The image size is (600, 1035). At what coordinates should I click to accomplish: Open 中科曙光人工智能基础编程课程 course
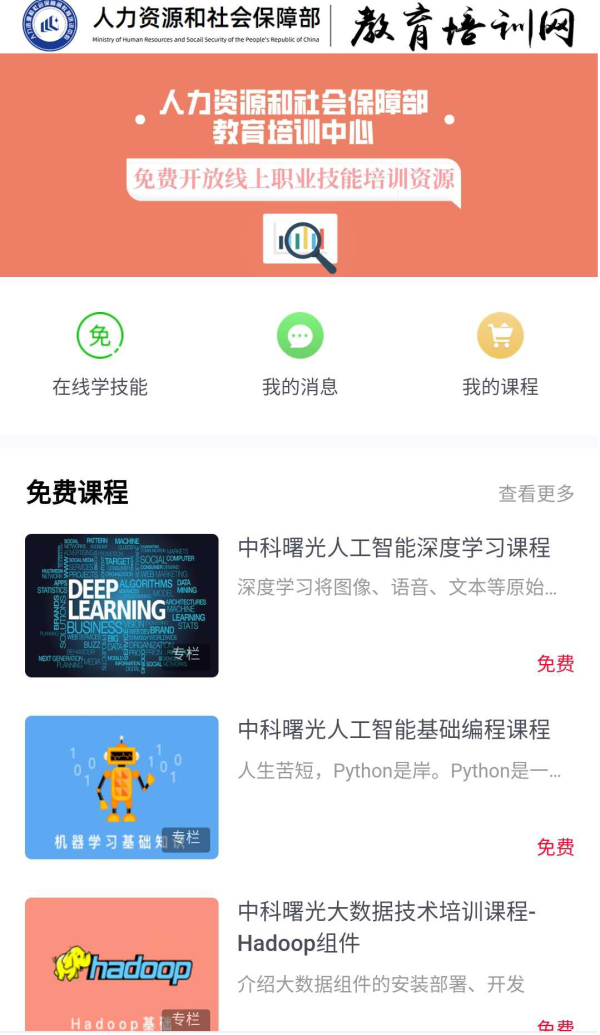393,730
